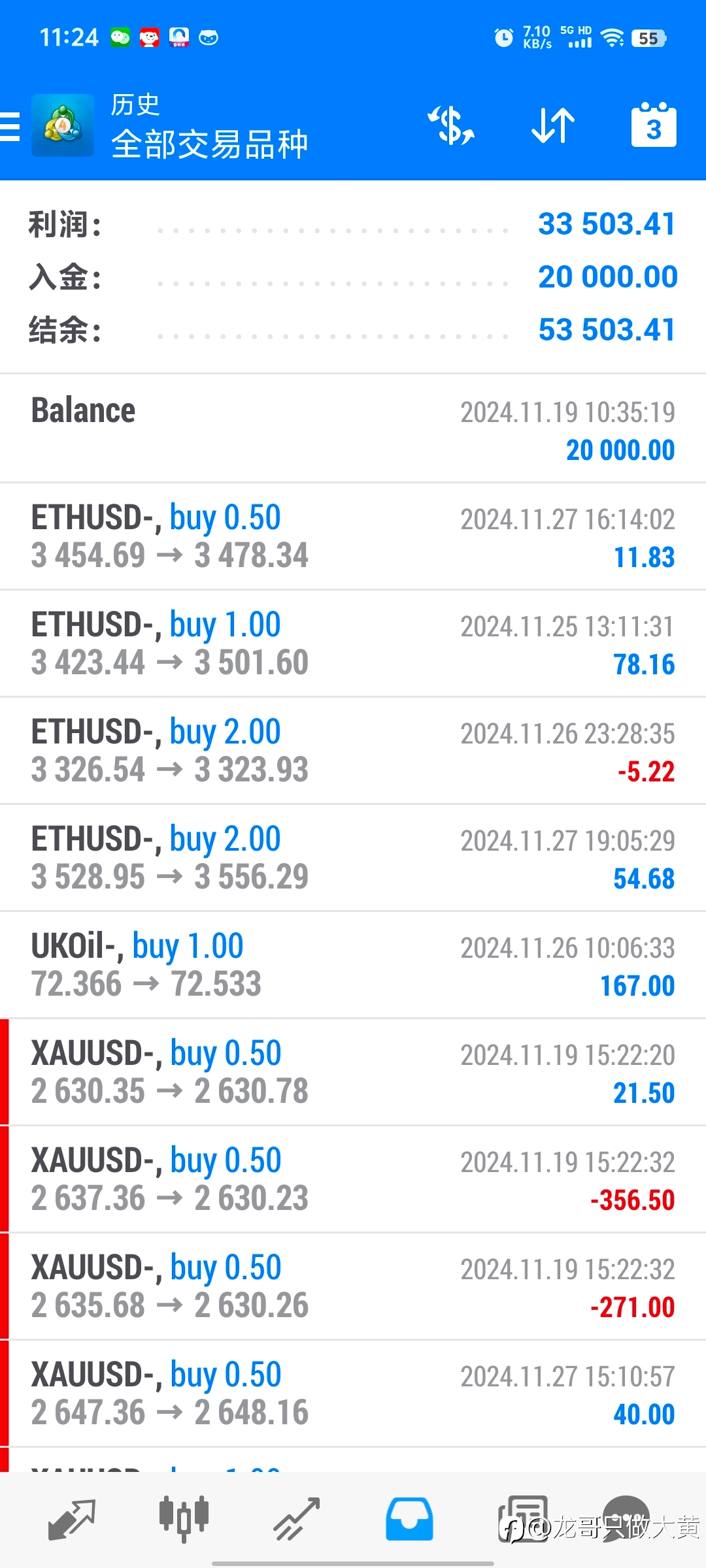The height and width of the screenshot is (1568, 706).
Task: Open the calendar date range picker
Action: (x=654, y=125)
